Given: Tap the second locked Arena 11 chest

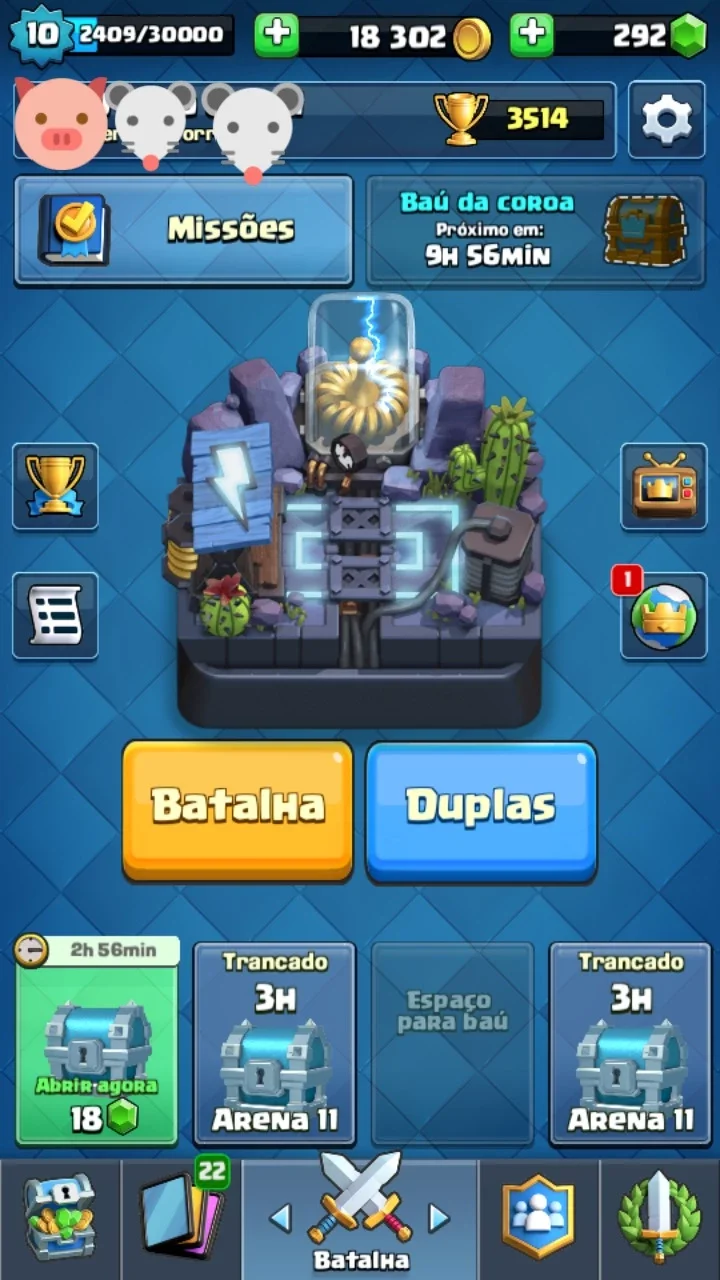Looking at the screenshot, I should [x=275, y=1043].
